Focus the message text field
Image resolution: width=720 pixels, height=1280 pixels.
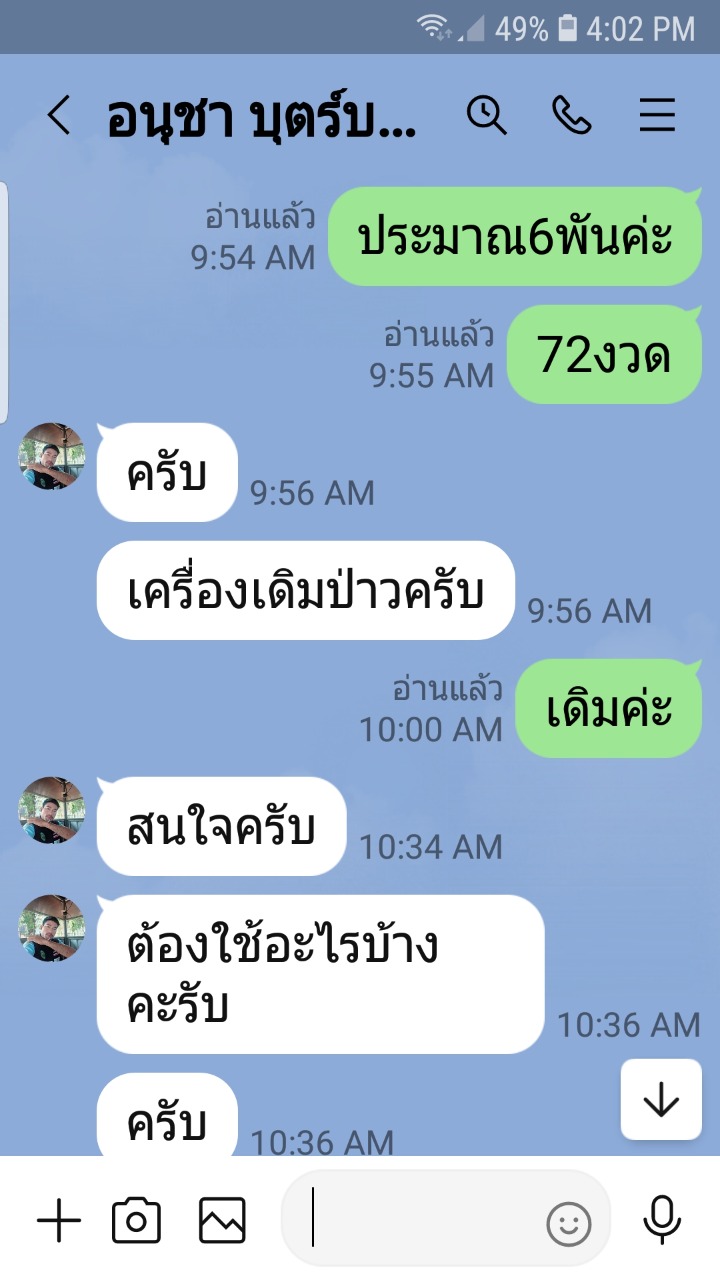coord(420,1218)
